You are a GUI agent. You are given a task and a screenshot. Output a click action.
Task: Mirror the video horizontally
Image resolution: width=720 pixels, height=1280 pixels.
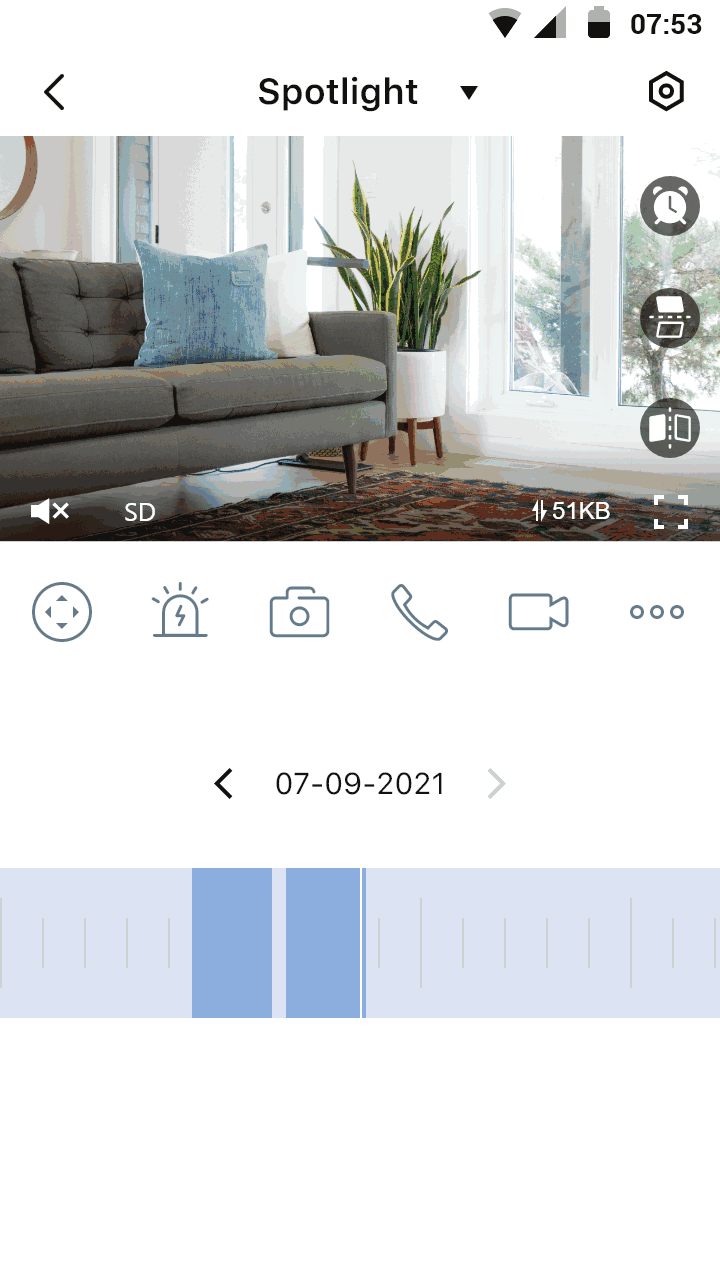point(669,428)
